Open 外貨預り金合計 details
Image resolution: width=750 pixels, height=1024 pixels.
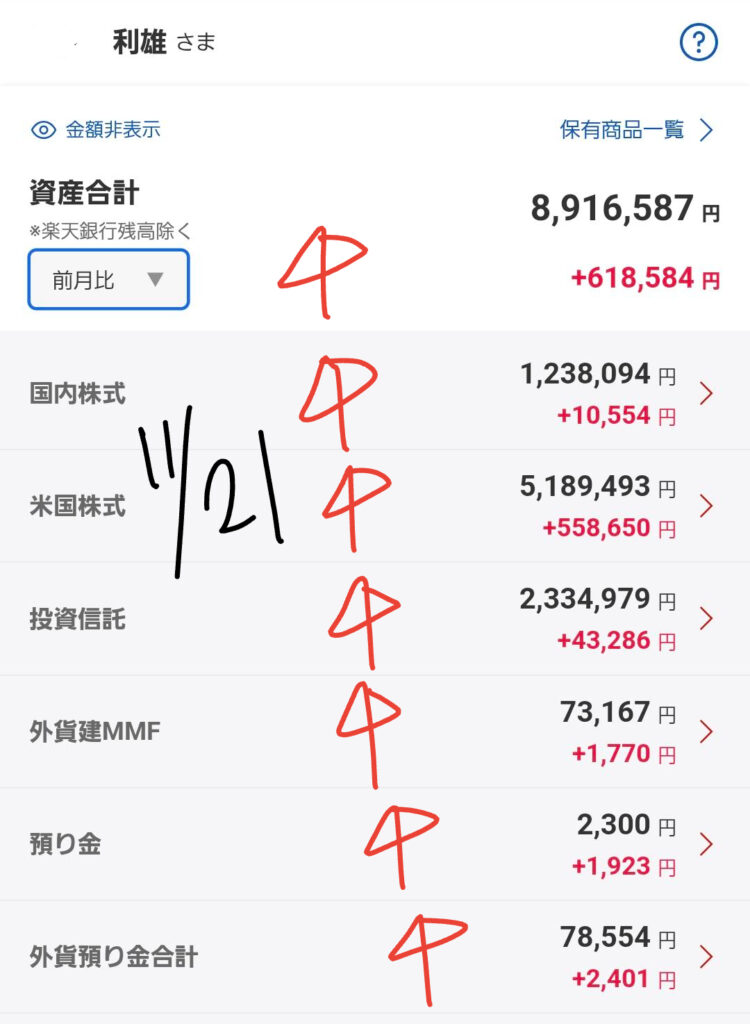[375, 957]
